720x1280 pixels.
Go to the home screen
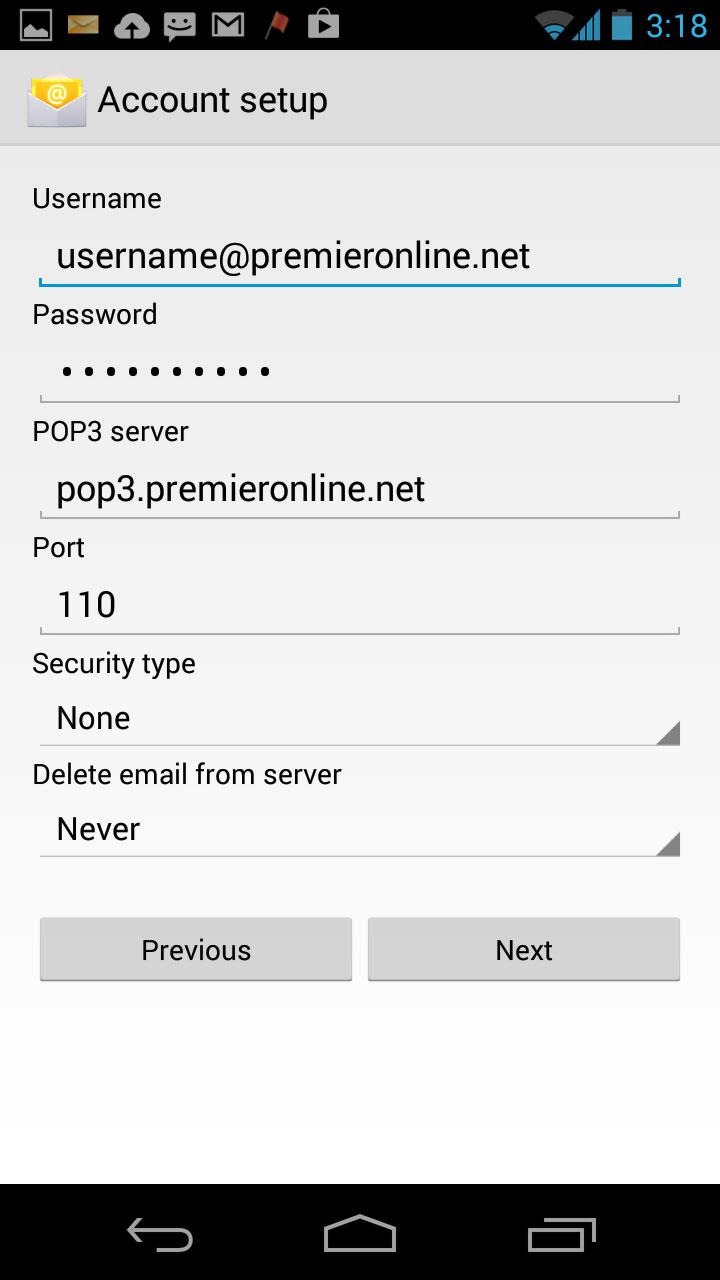coord(360,1234)
